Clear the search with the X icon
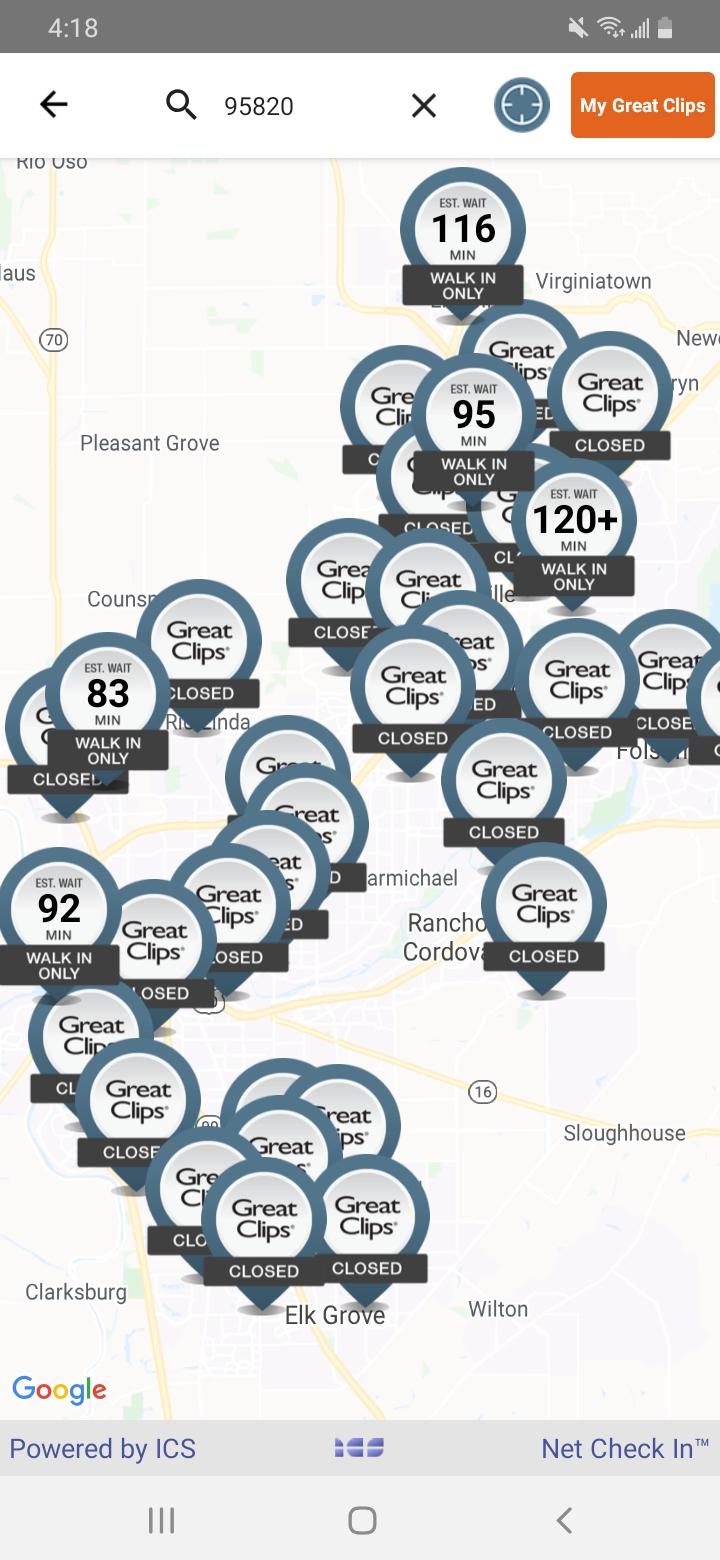 (x=423, y=104)
